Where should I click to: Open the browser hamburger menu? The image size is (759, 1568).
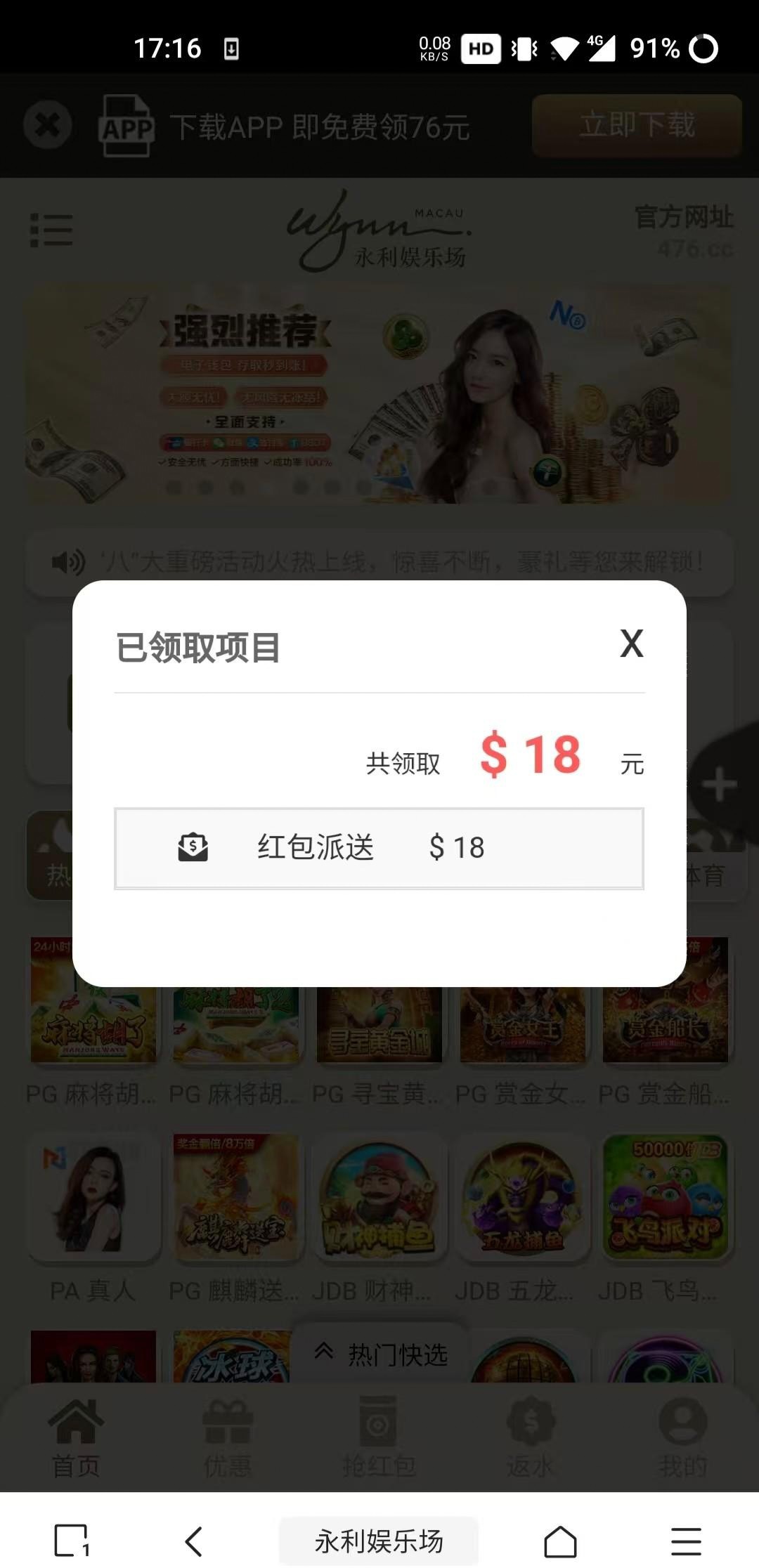point(685,1541)
